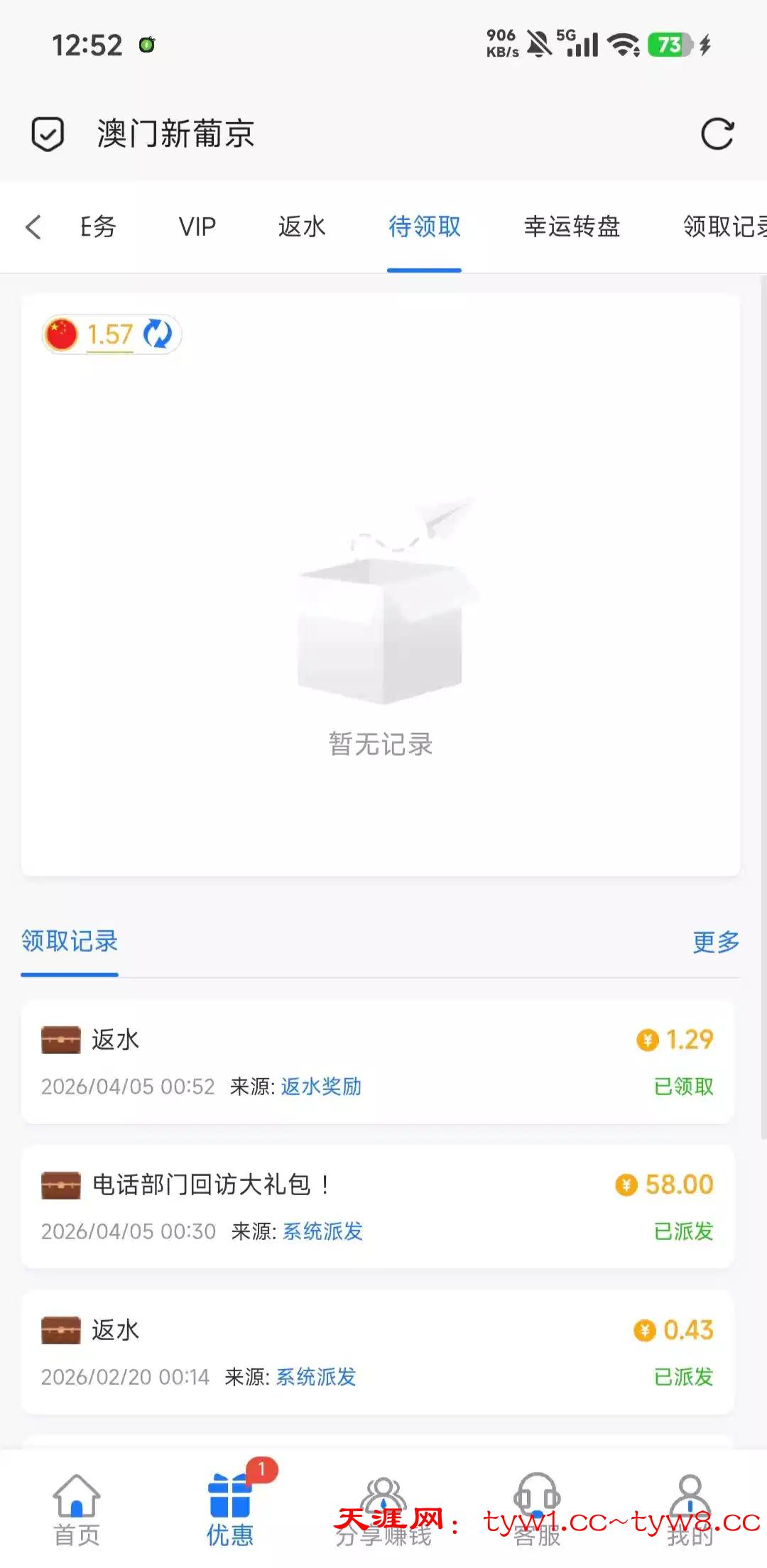767x1568 pixels.
Task: Open the 返水 tab
Action: tap(302, 227)
